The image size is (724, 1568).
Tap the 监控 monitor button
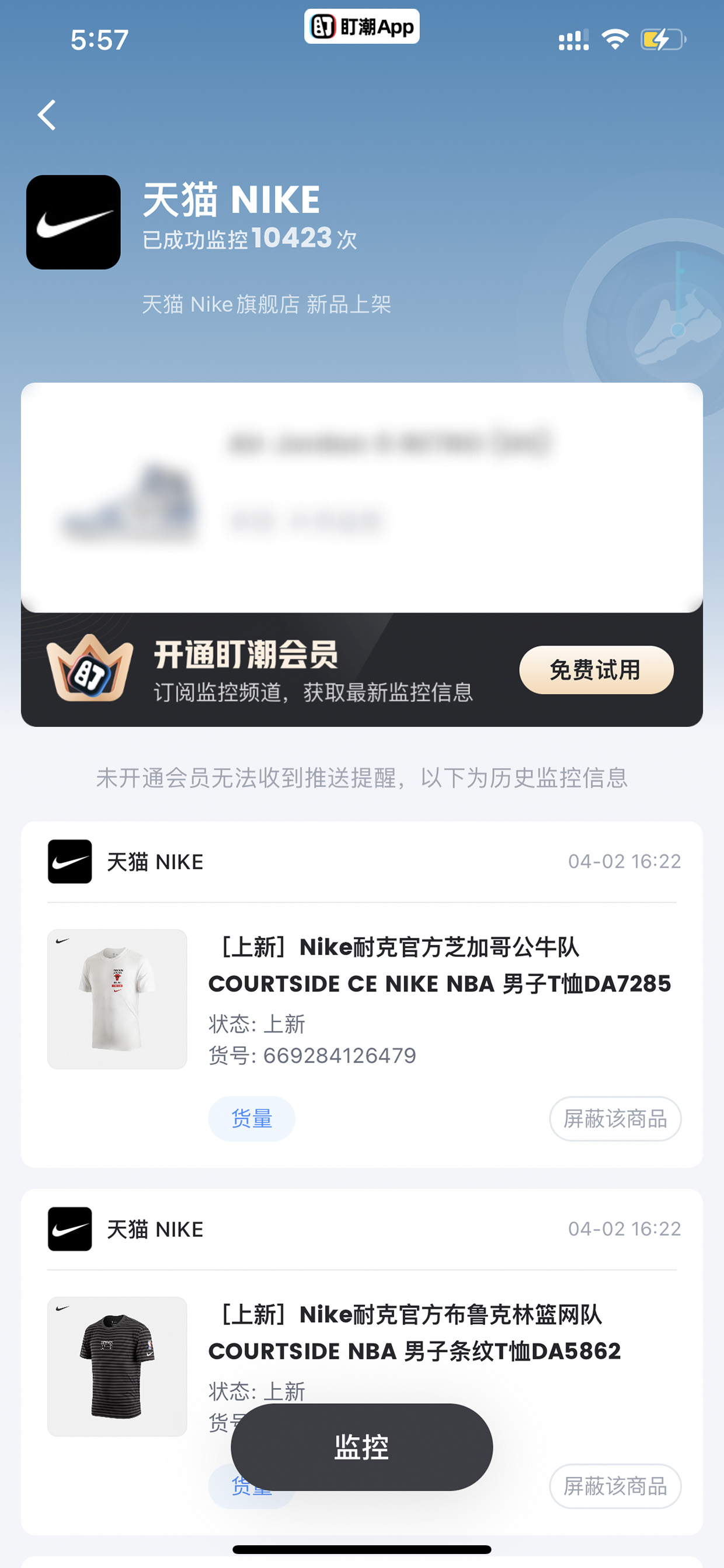pos(361,1446)
